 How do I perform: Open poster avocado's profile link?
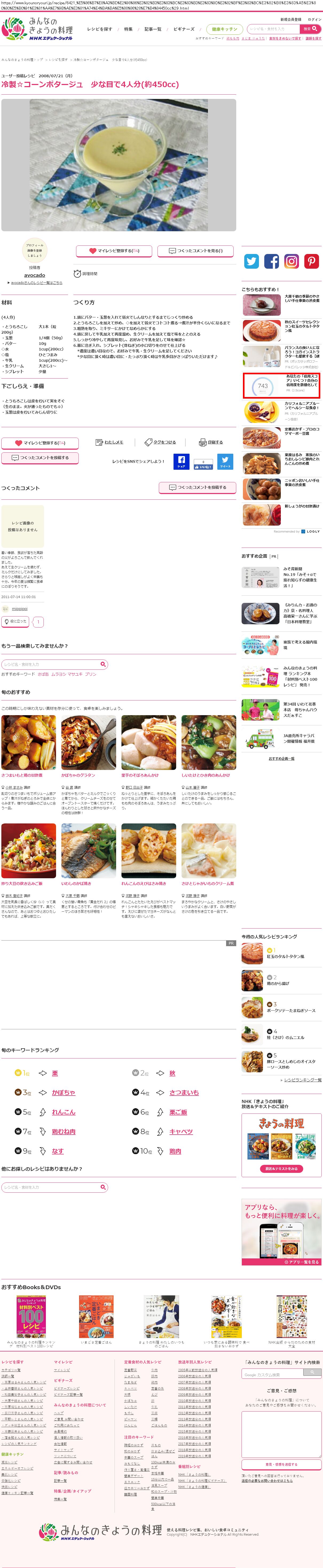click(x=34, y=275)
